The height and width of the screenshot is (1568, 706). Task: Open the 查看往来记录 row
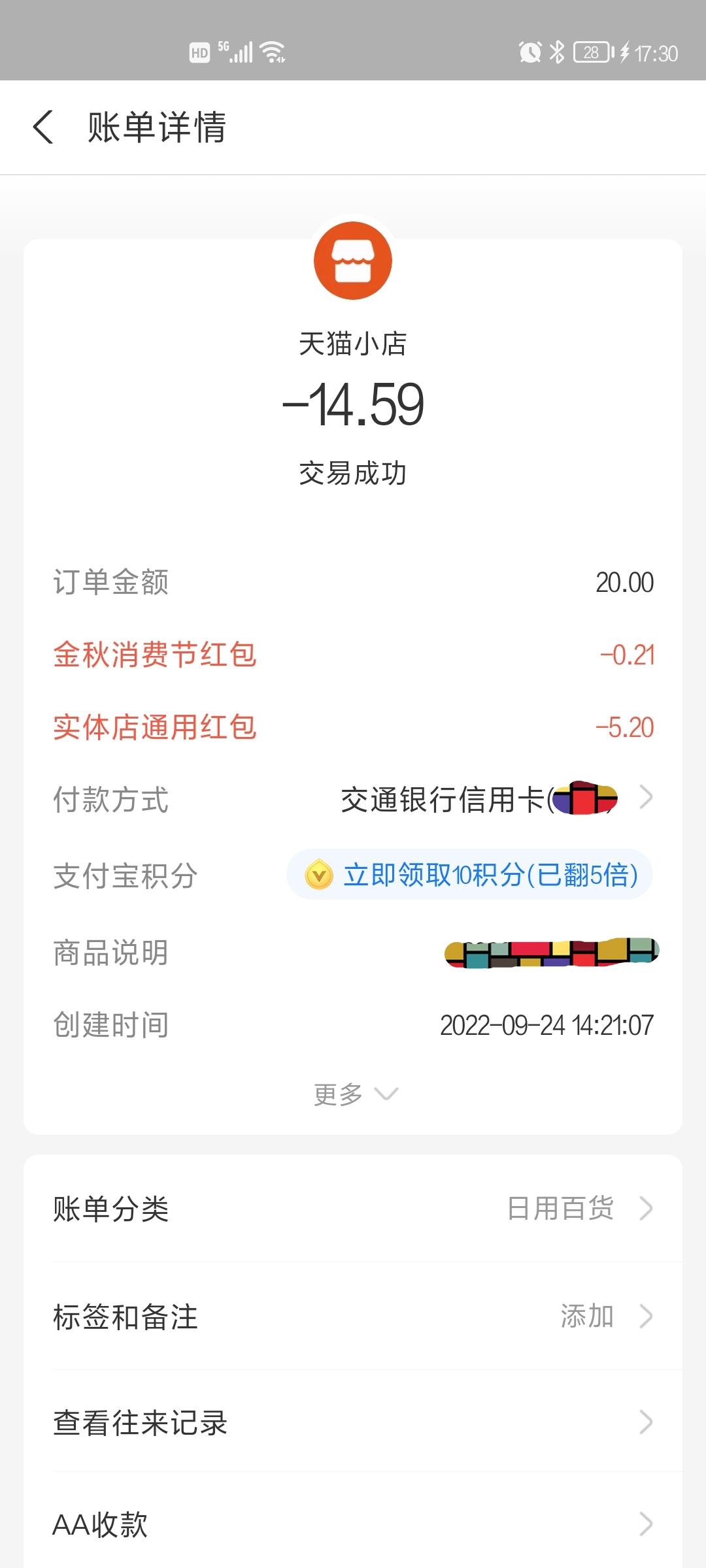pos(353,1422)
